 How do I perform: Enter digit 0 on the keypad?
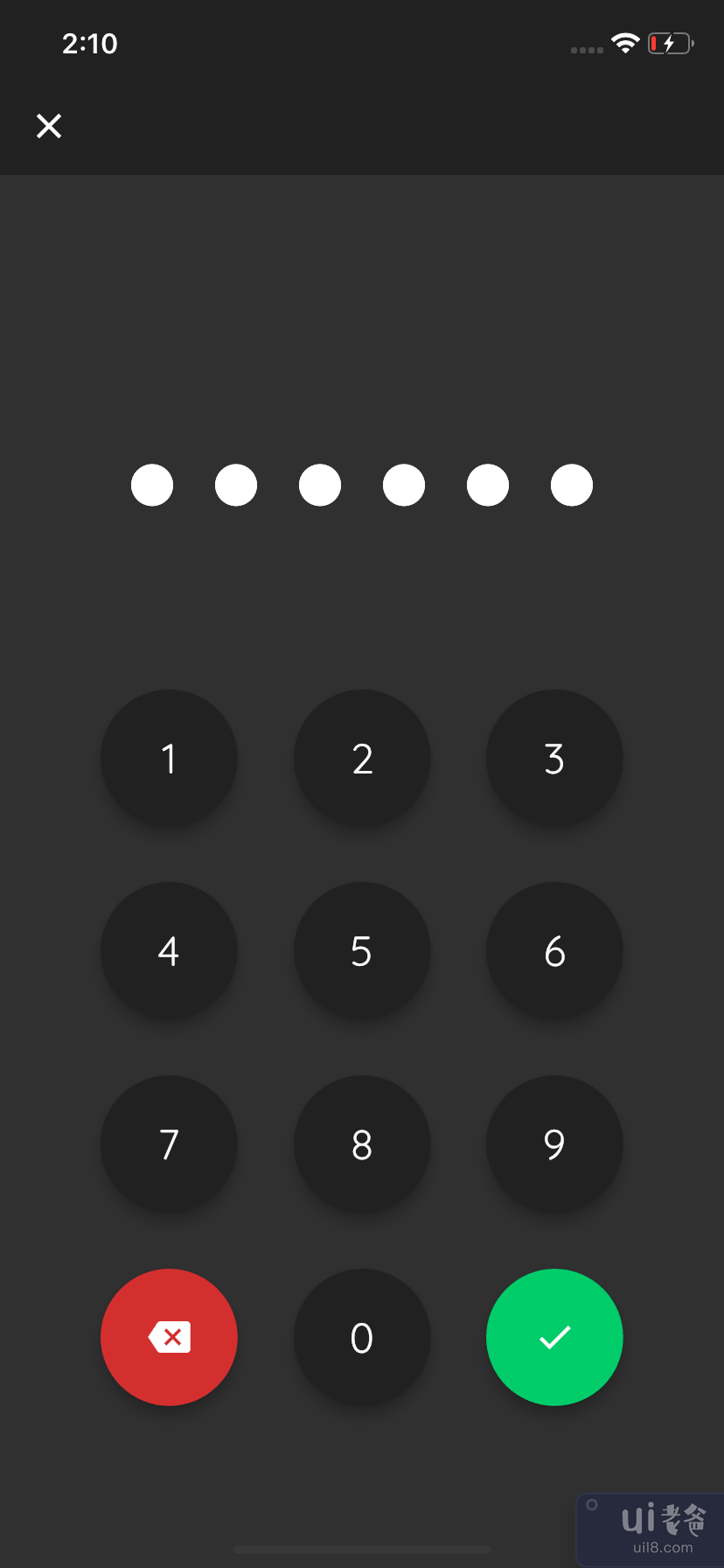click(362, 1337)
